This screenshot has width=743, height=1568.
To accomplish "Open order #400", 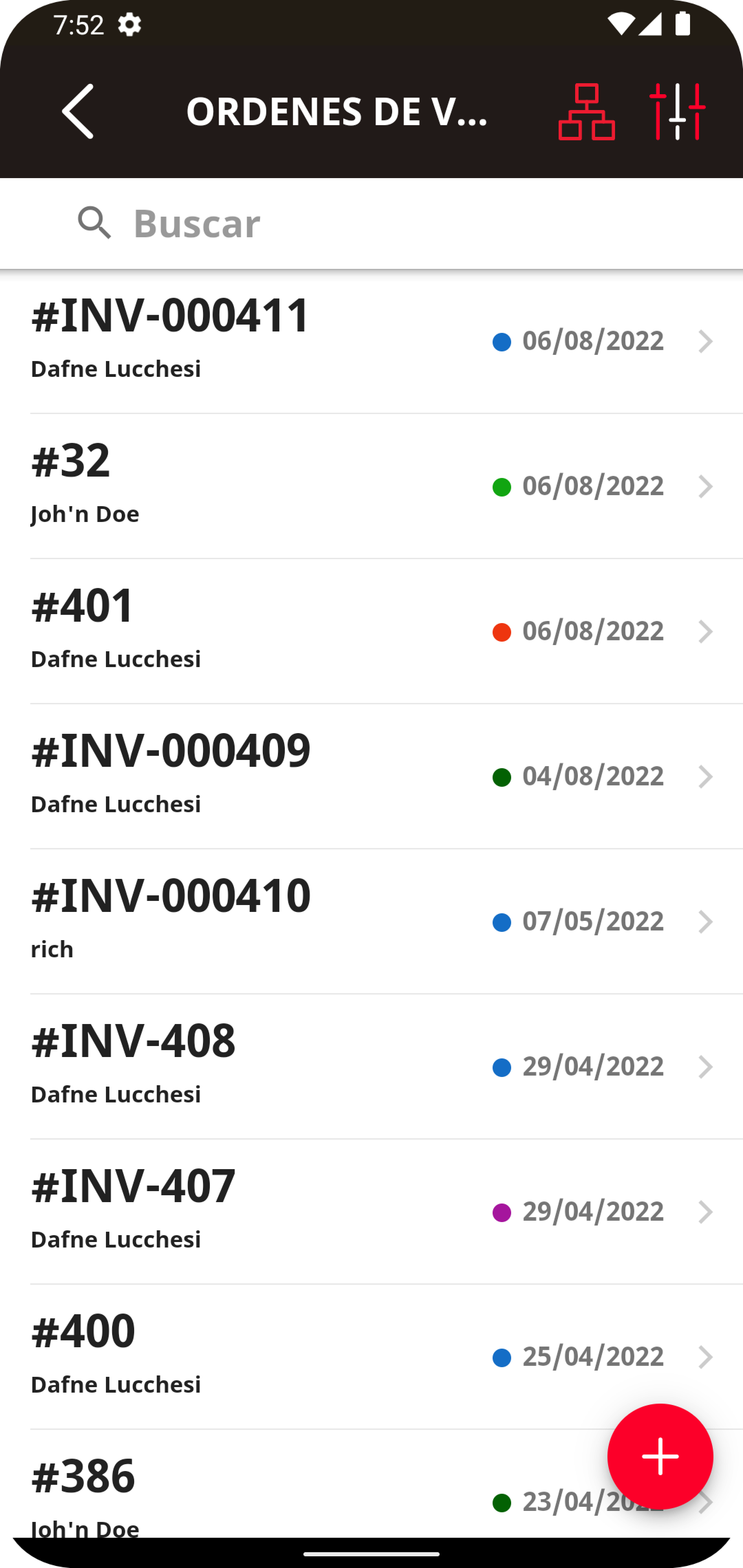I will point(371,1357).
